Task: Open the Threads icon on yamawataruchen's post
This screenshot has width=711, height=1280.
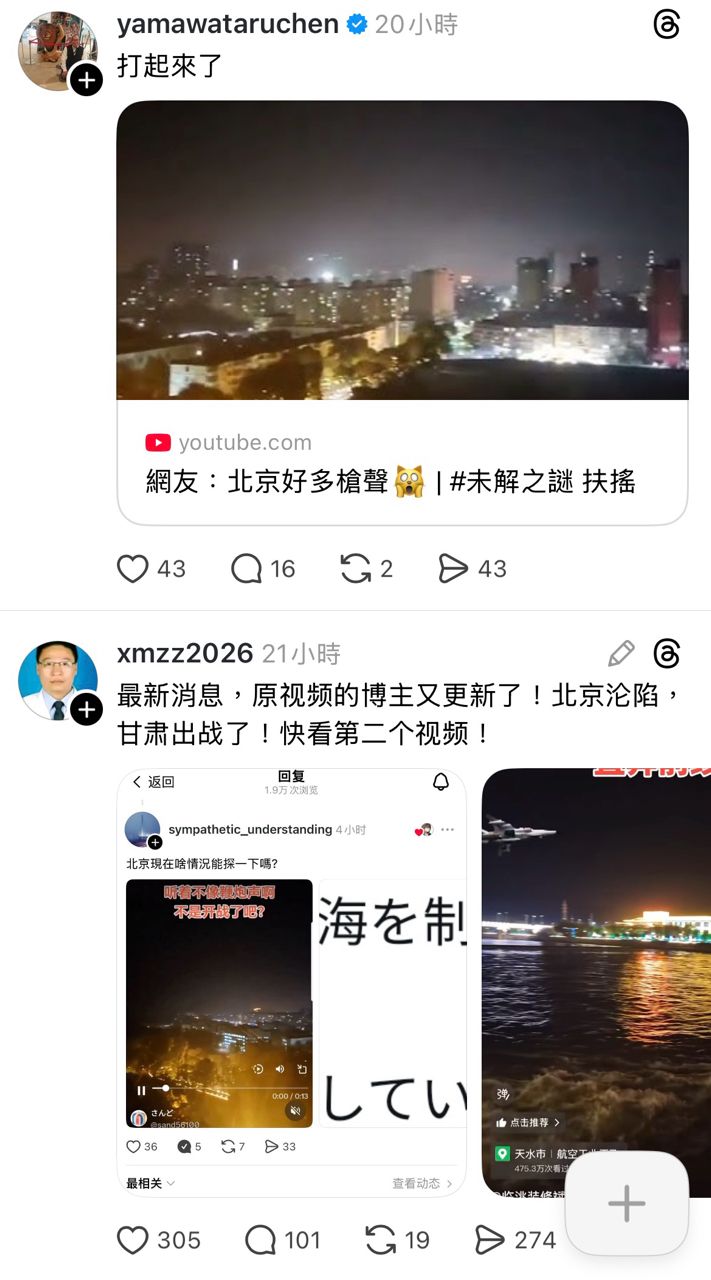Action: pos(667,25)
